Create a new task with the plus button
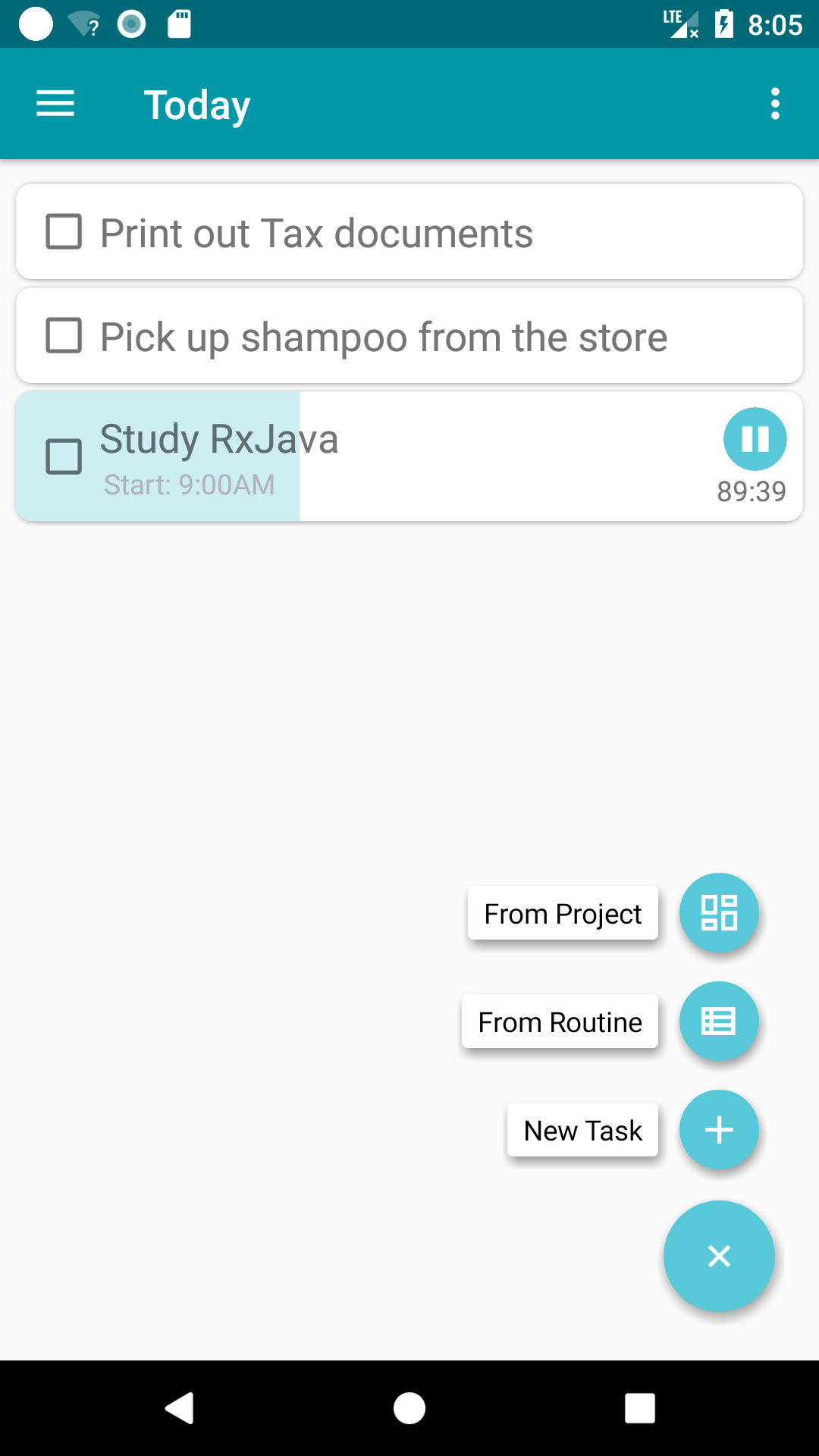Viewport: 819px width, 1456px height. [x=719, y=1130]
